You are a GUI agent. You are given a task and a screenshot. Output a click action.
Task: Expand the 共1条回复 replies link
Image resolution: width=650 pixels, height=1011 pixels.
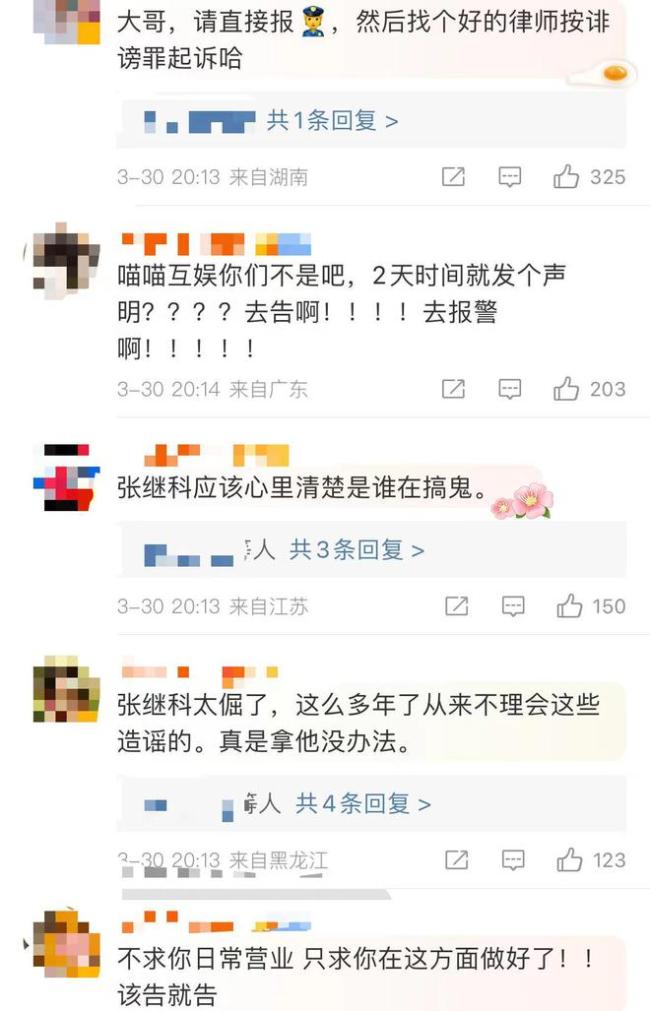[x=332, y=121]
